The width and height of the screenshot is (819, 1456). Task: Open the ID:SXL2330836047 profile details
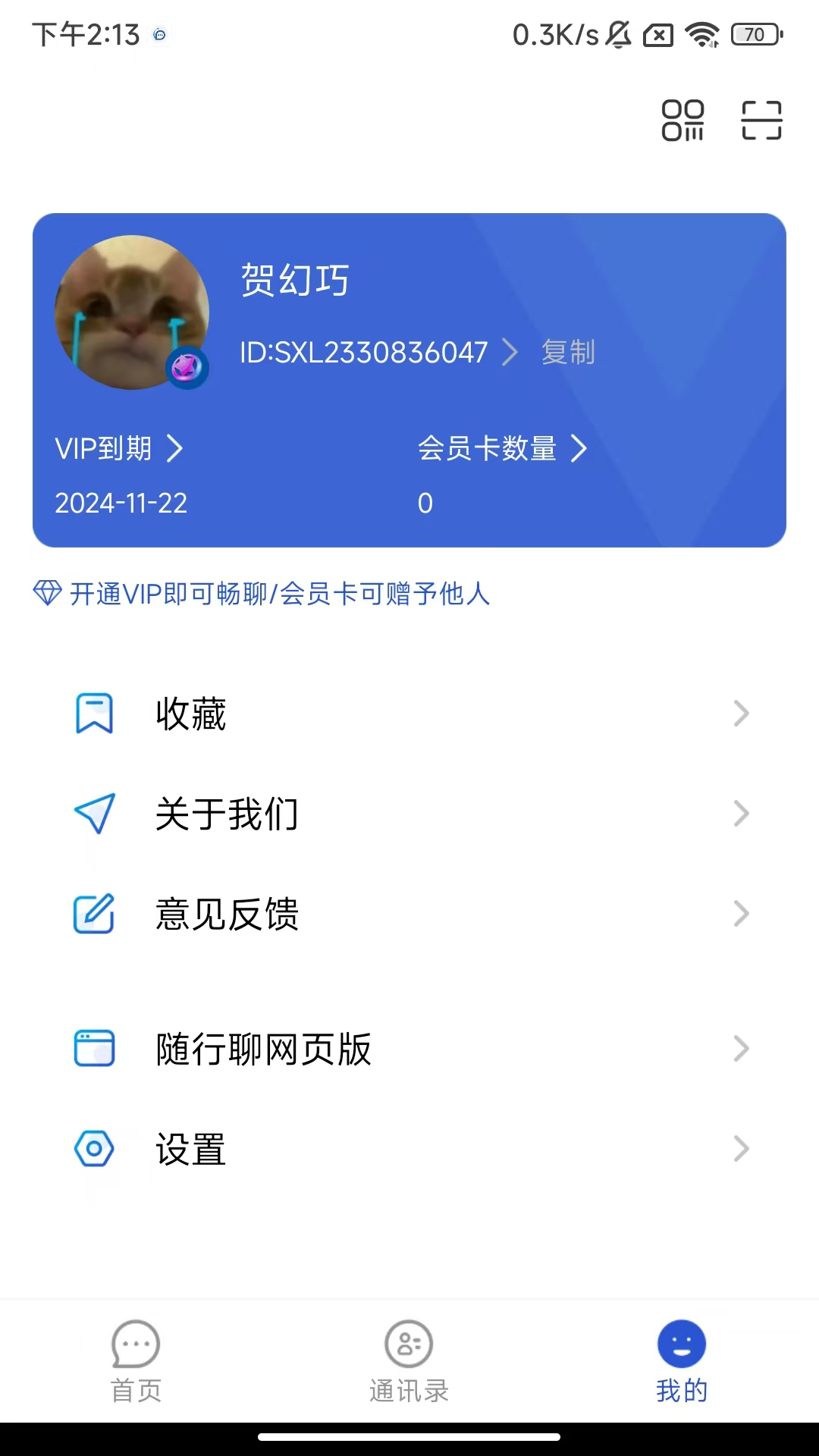pos(378,353)
